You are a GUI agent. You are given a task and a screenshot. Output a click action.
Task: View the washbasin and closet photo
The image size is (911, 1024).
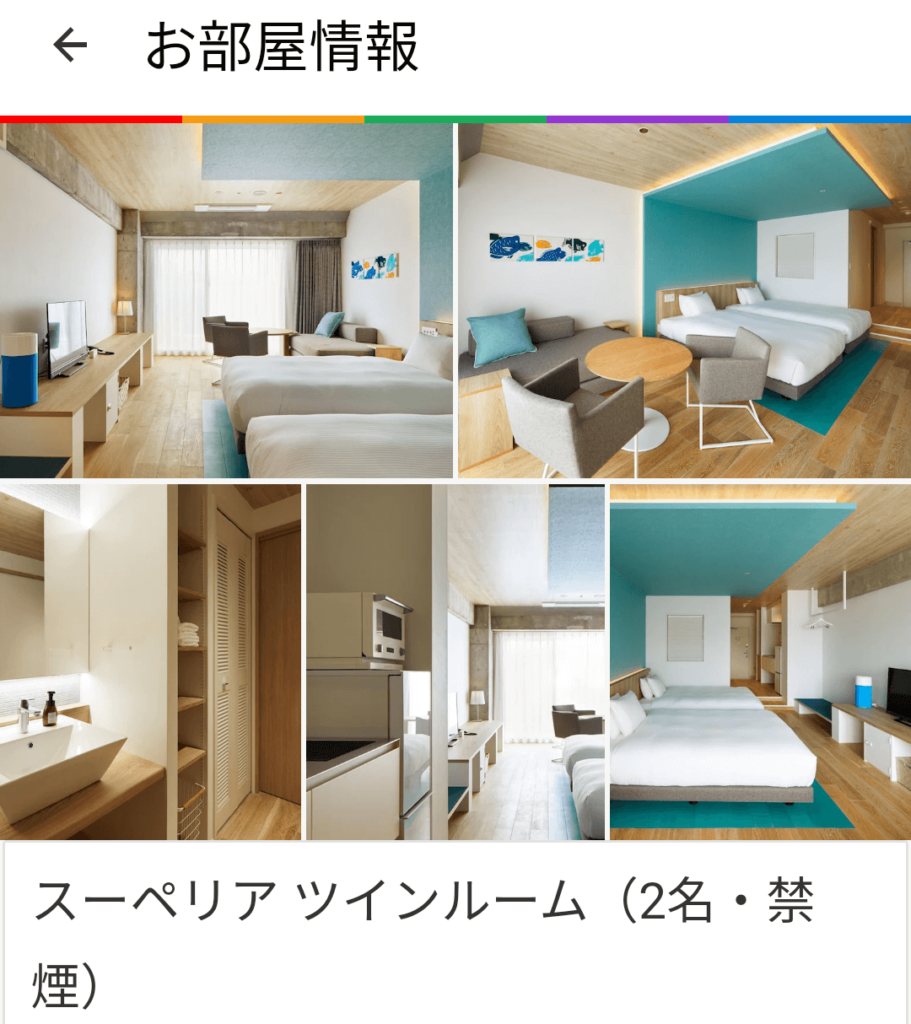click(150, 662)
